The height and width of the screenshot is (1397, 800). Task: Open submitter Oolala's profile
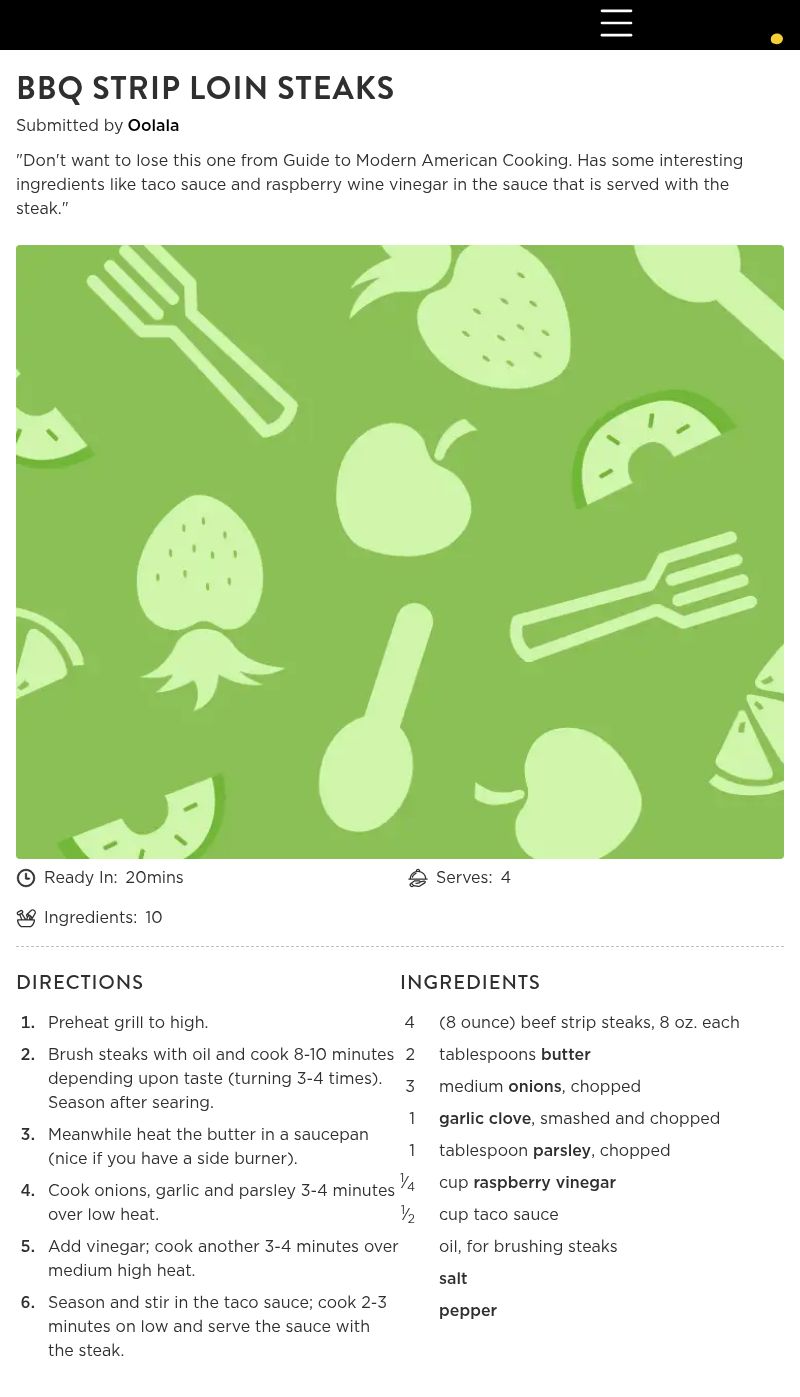153,126
